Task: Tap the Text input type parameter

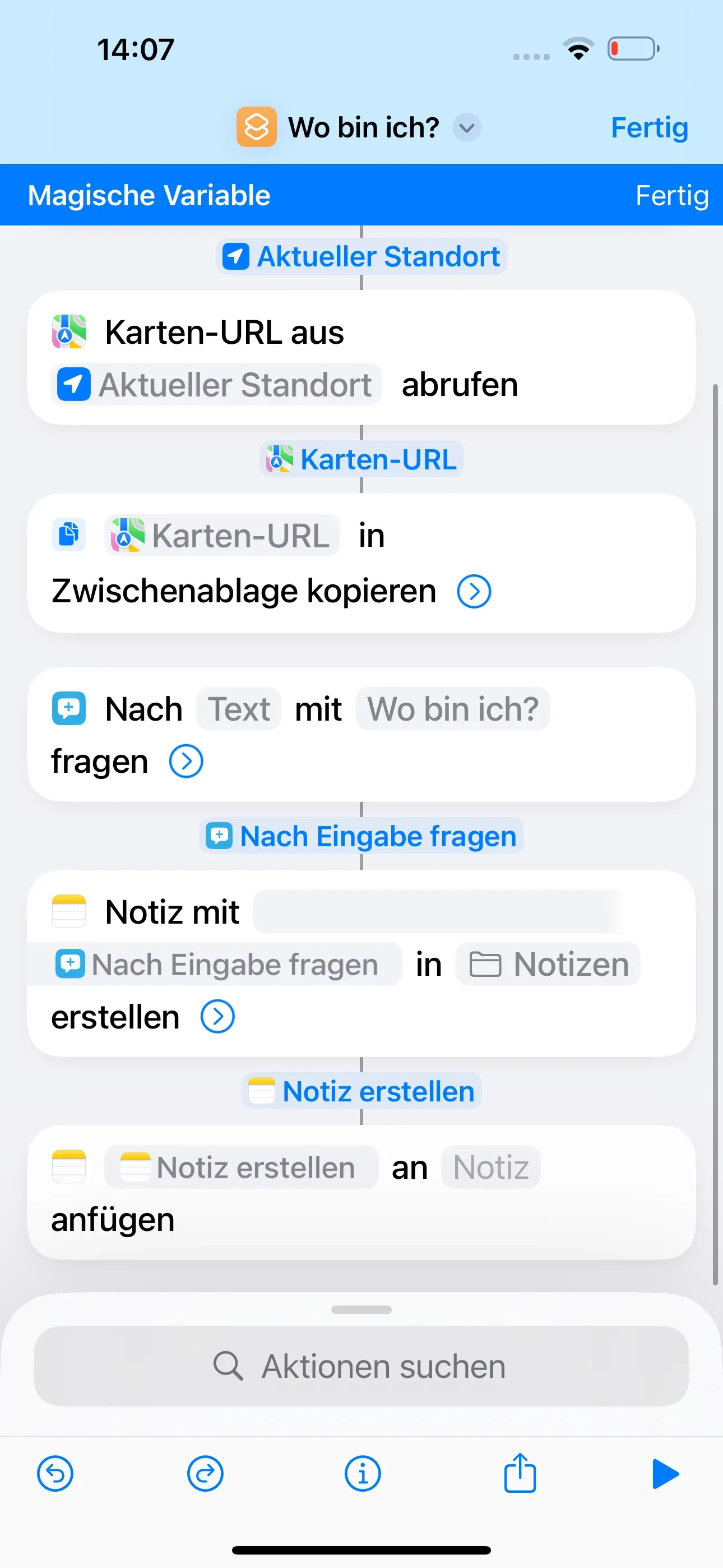Action: [239, 709]
